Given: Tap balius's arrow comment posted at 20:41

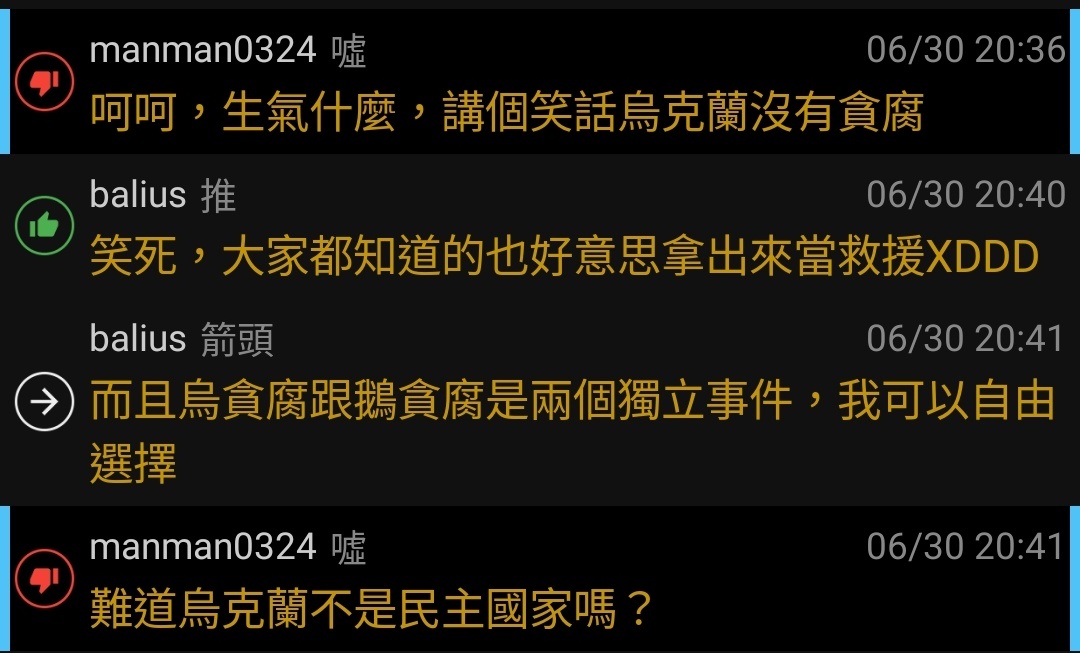Looking at the screenshot, I should pyautogui.click(x=571, y=403).
